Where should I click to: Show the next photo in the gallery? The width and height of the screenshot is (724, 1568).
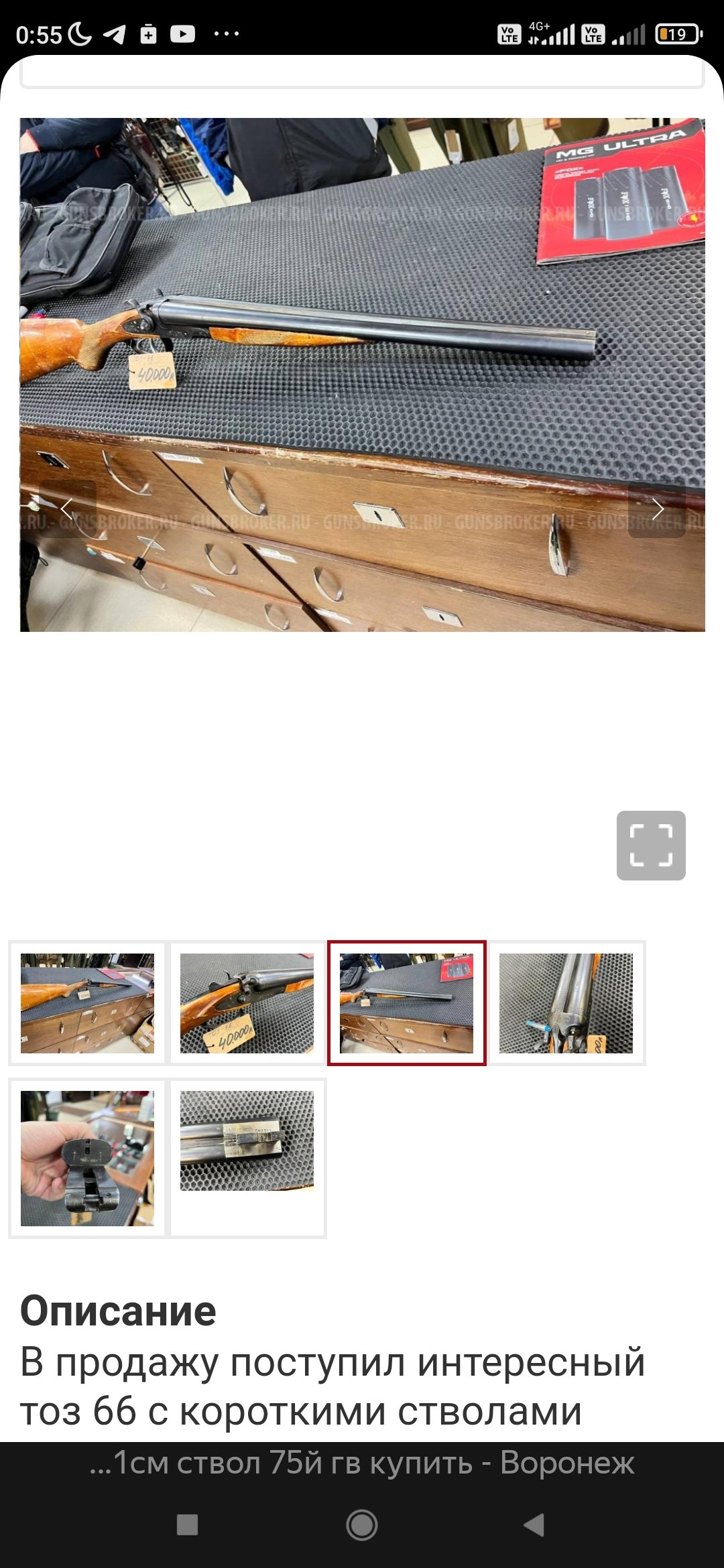[657, 509]
